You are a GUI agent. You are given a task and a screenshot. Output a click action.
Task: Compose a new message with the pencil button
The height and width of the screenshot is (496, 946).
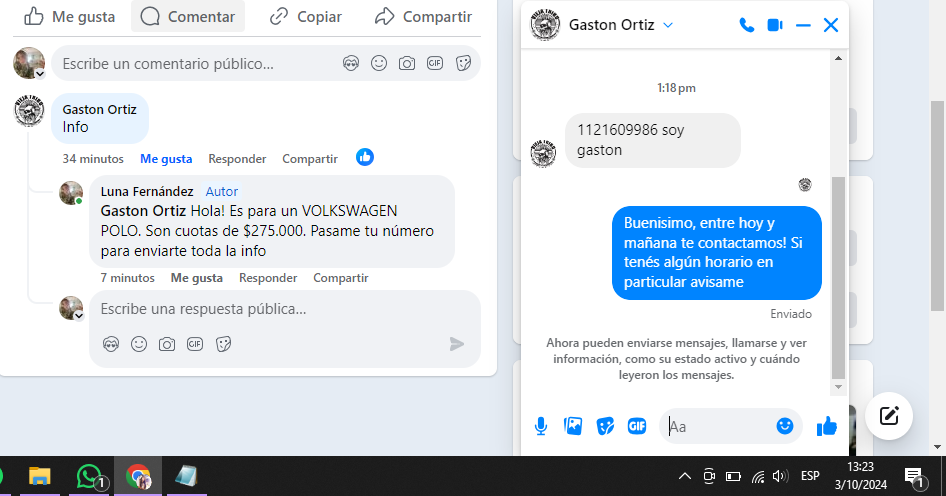pyautogui.click(x=889, y=416)
